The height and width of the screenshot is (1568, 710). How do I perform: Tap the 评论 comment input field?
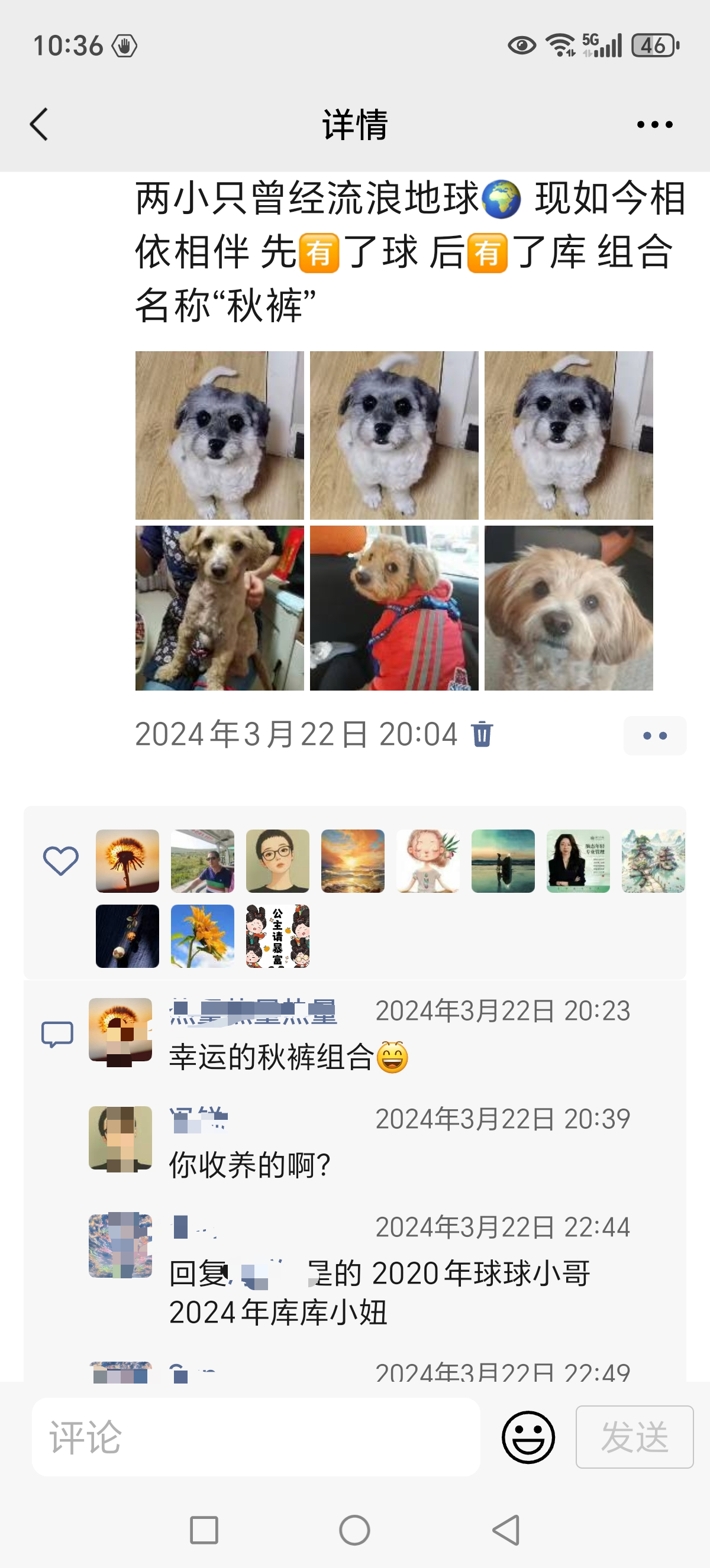256,1437
